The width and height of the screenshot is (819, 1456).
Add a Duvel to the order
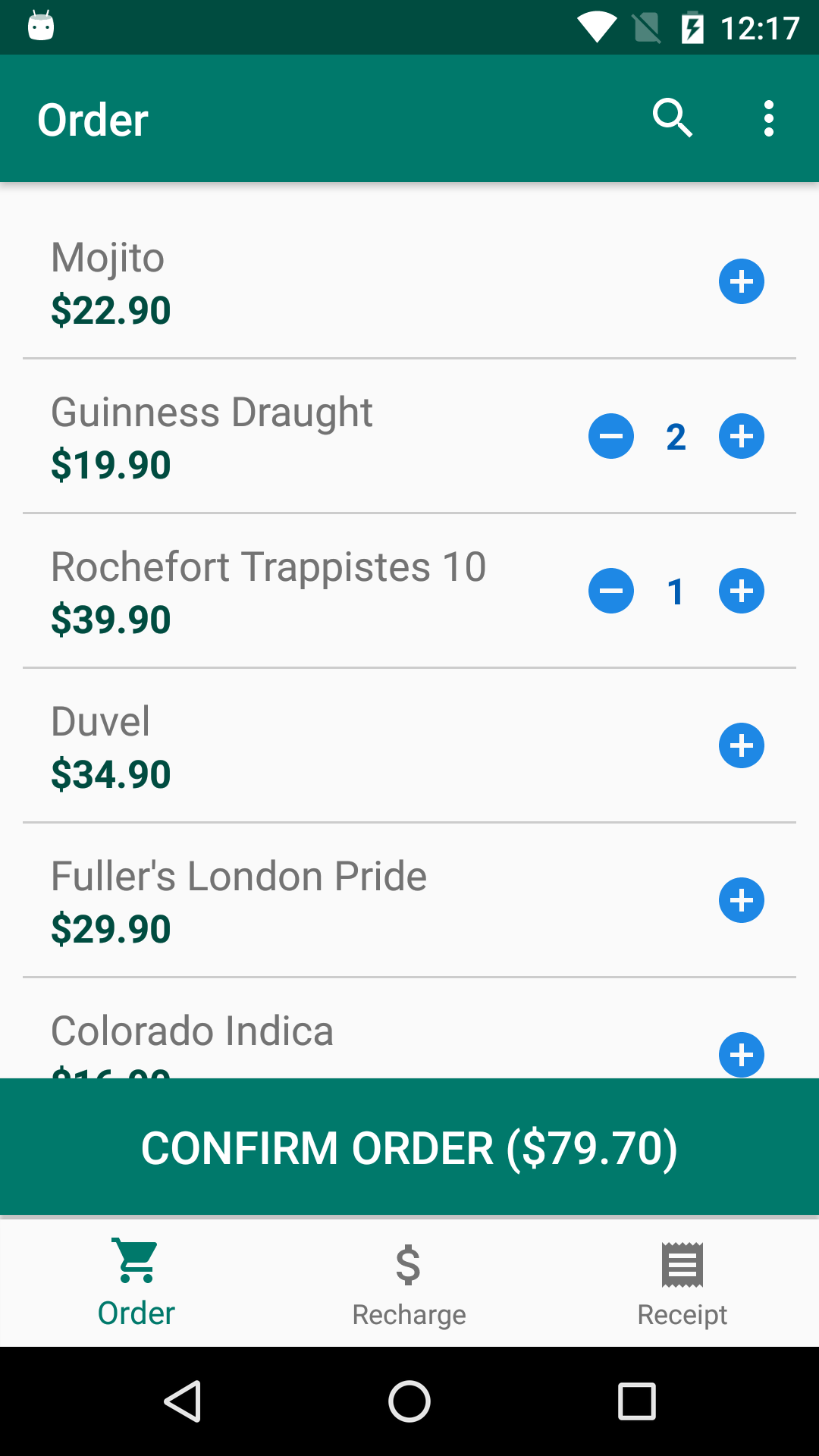pos(741,745)
